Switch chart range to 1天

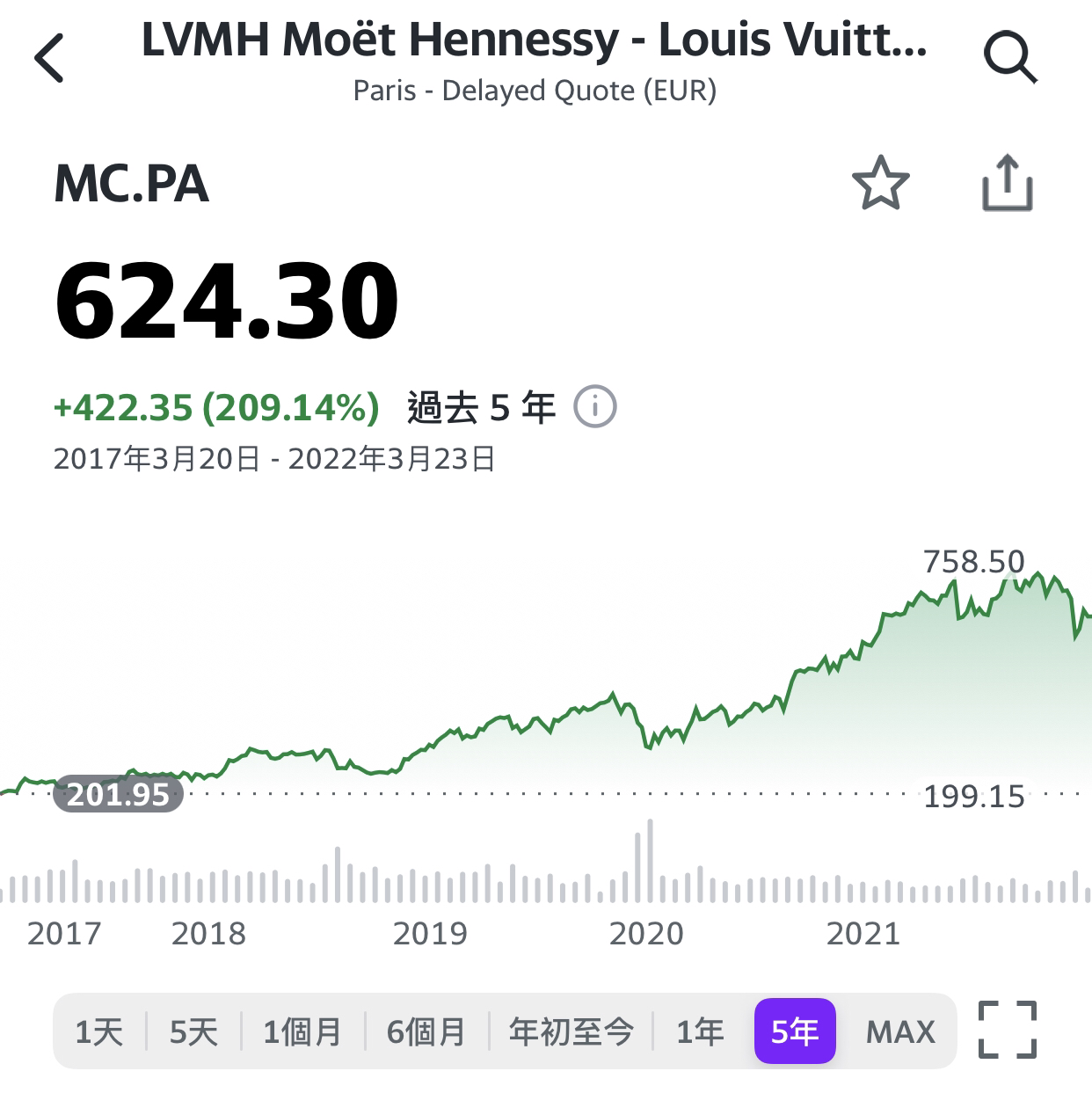(x=98, y=1031)
